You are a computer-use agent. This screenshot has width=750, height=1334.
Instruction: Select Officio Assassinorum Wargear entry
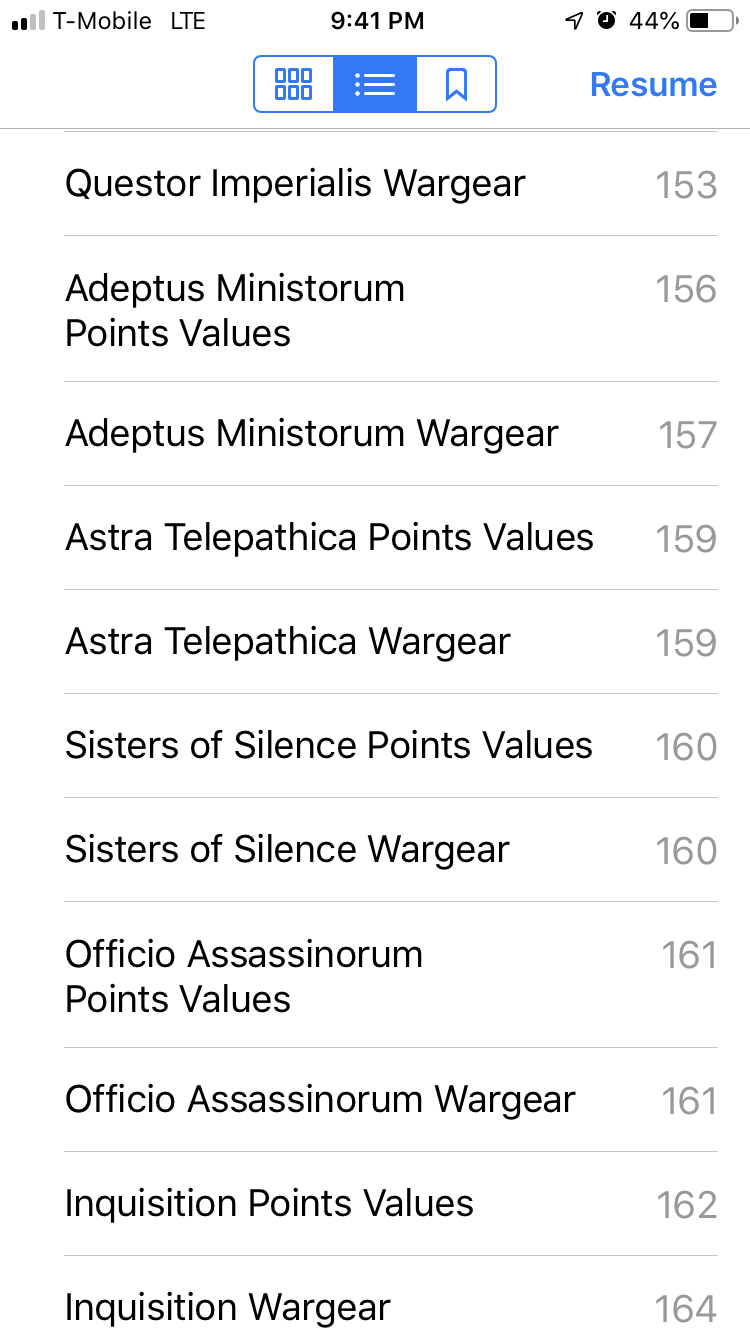pyautogui.click(x=320, y=1099)
